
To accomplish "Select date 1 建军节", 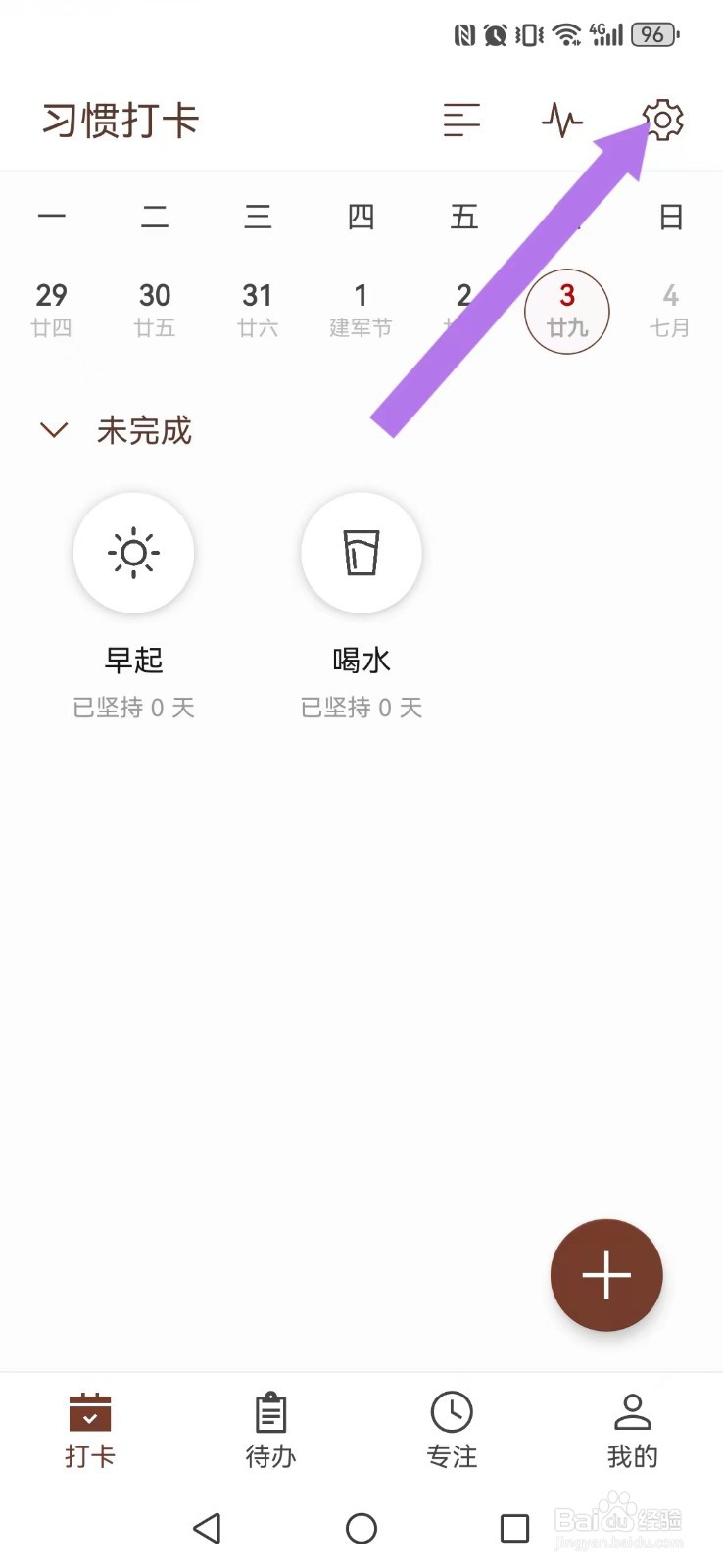I will pos(361,310).
